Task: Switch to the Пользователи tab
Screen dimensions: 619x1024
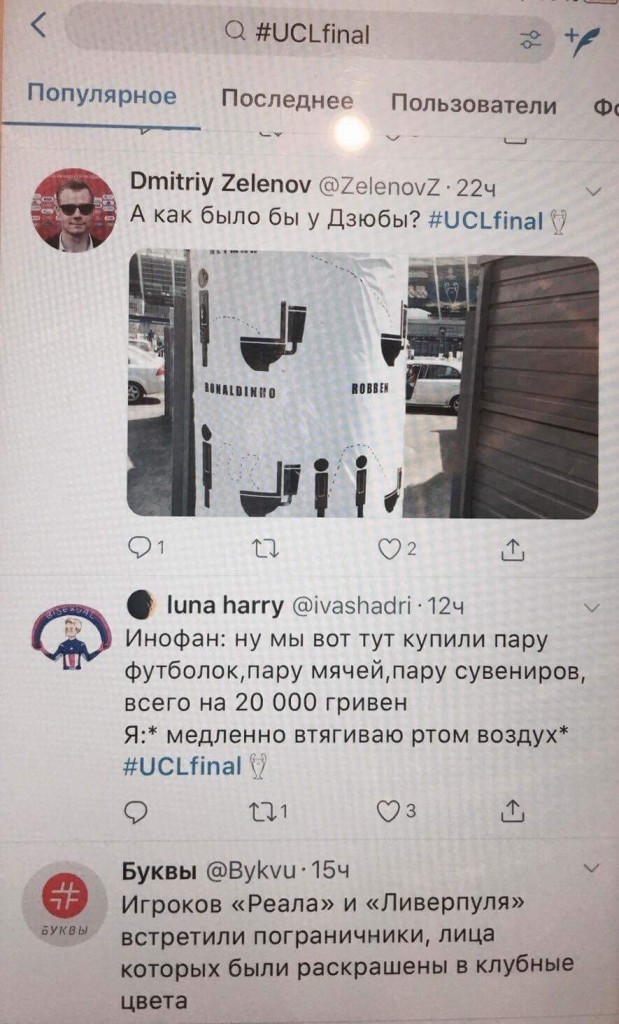Action: tap(473, 104)
